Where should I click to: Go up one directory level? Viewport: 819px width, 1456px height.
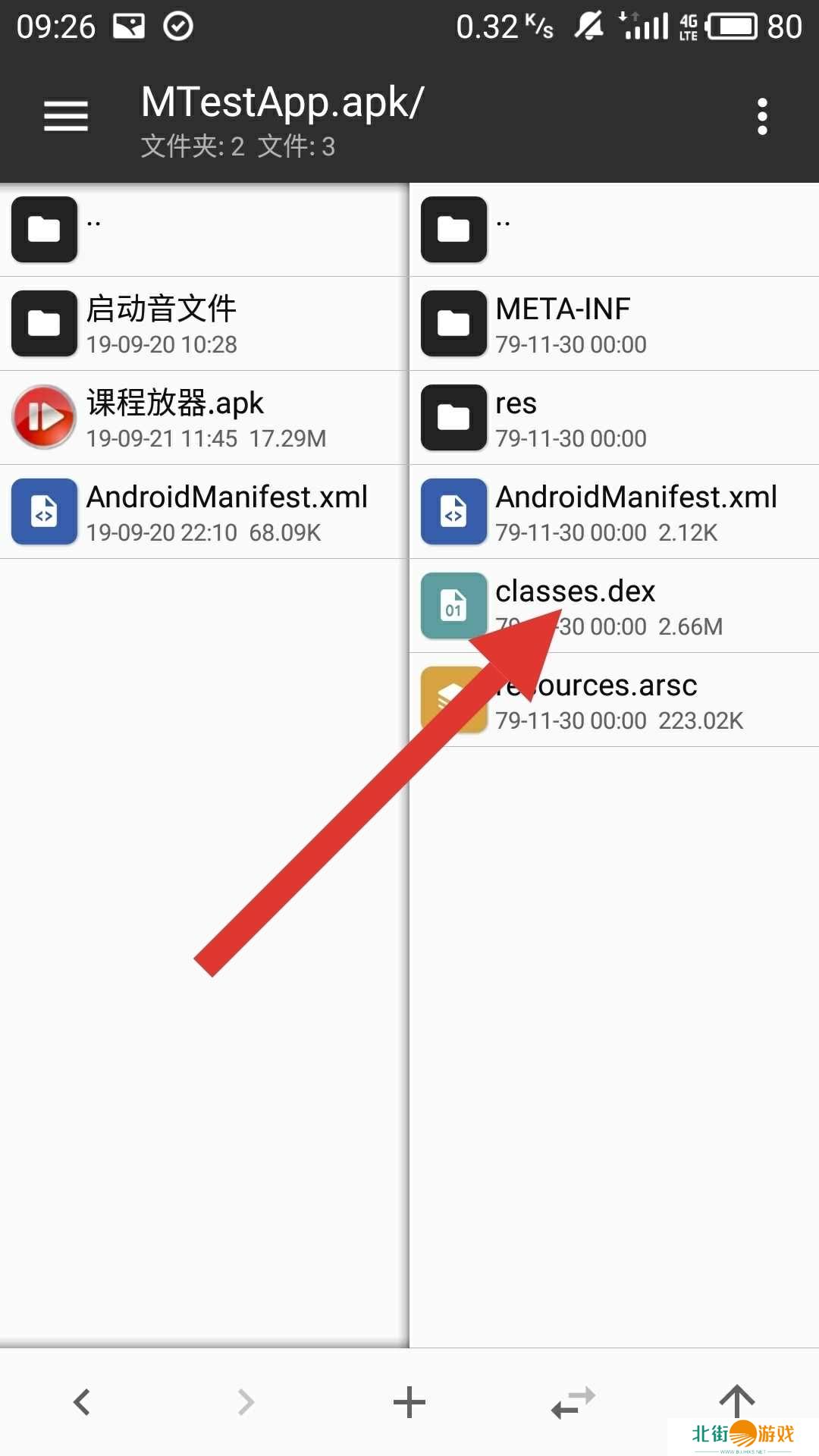point(736,1399)
